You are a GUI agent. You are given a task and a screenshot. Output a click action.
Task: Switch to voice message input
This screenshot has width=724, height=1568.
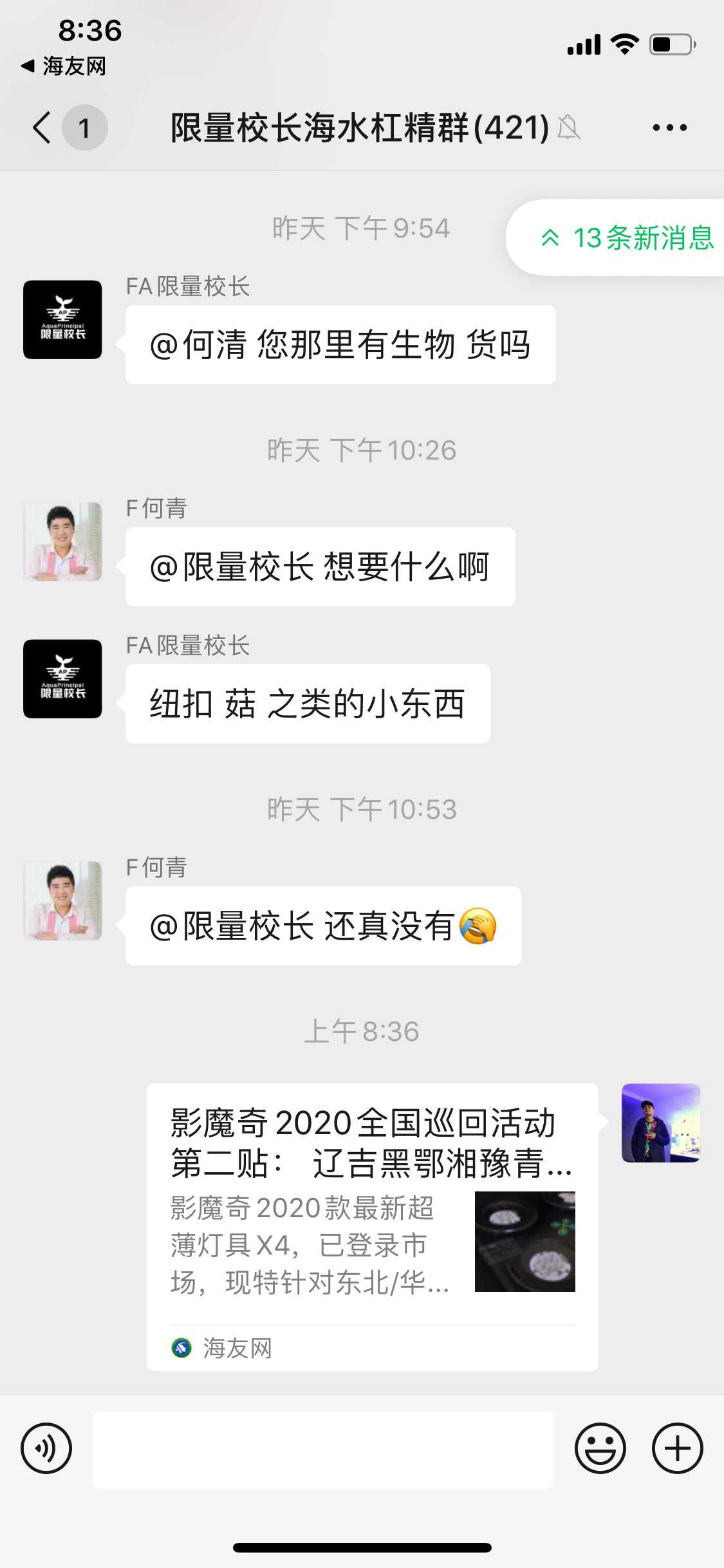[46, 1448]
